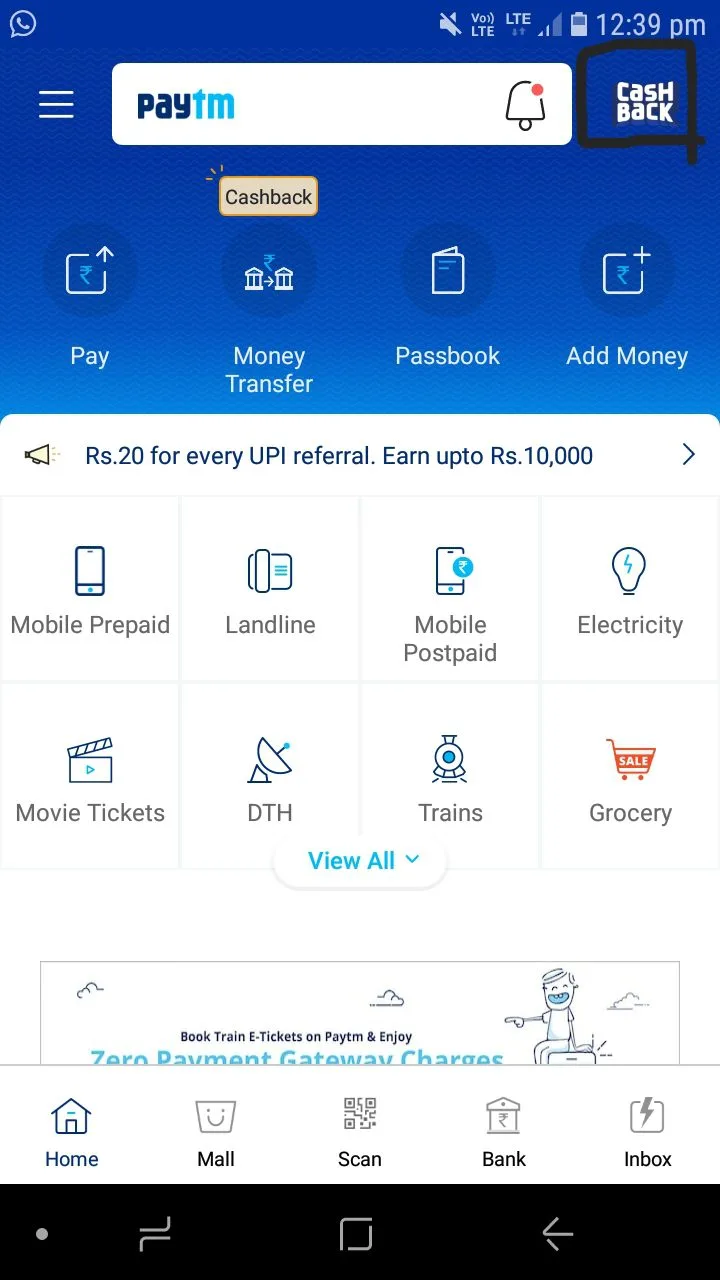The image size is (720, 1280).
Task: Open the Scan QR tab
Action: (x=360, y=1131)
